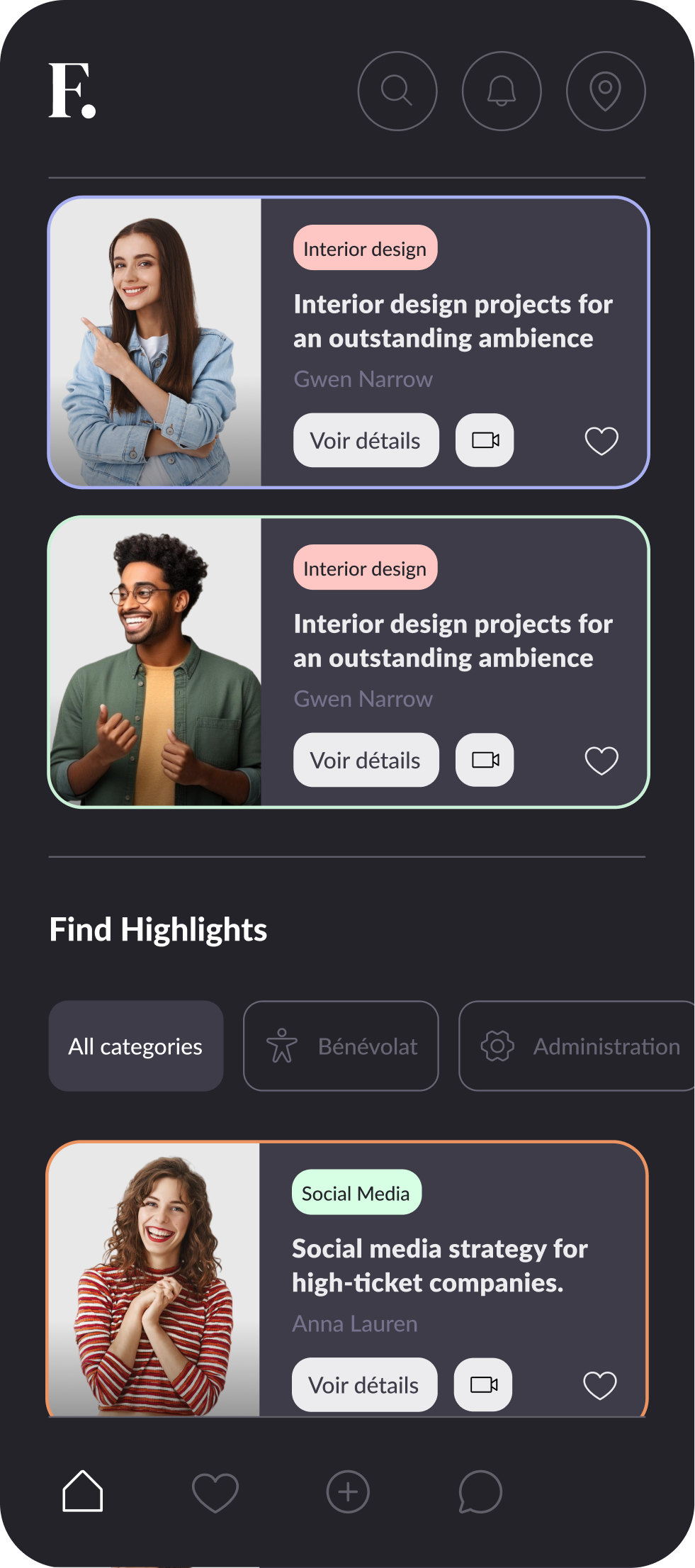Switch to the favorites heart tab

pyautogui.click(x=215, y=1491)
